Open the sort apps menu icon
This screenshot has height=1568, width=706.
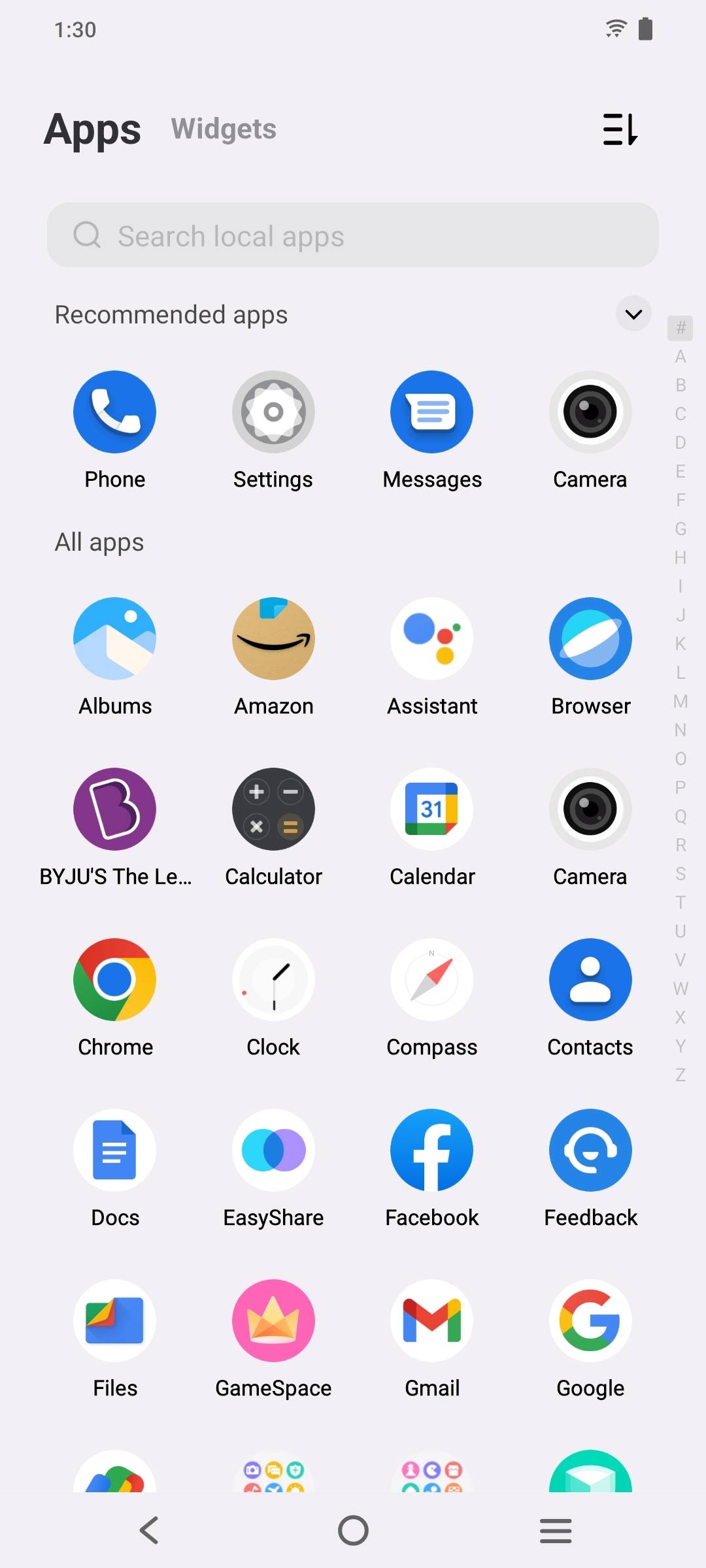tap(620, 129)
